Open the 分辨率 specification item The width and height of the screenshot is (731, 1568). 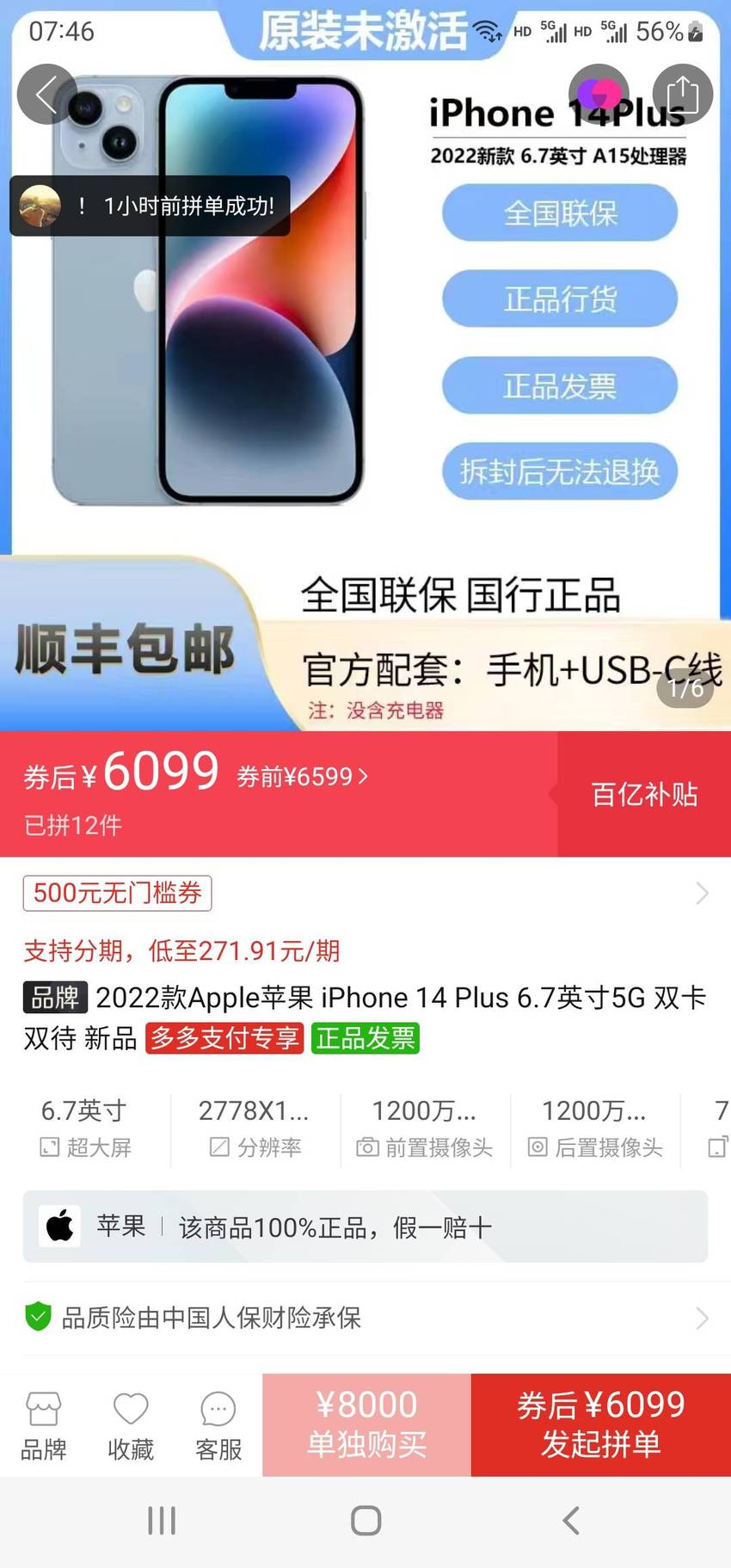click(x=255, y=1128)
